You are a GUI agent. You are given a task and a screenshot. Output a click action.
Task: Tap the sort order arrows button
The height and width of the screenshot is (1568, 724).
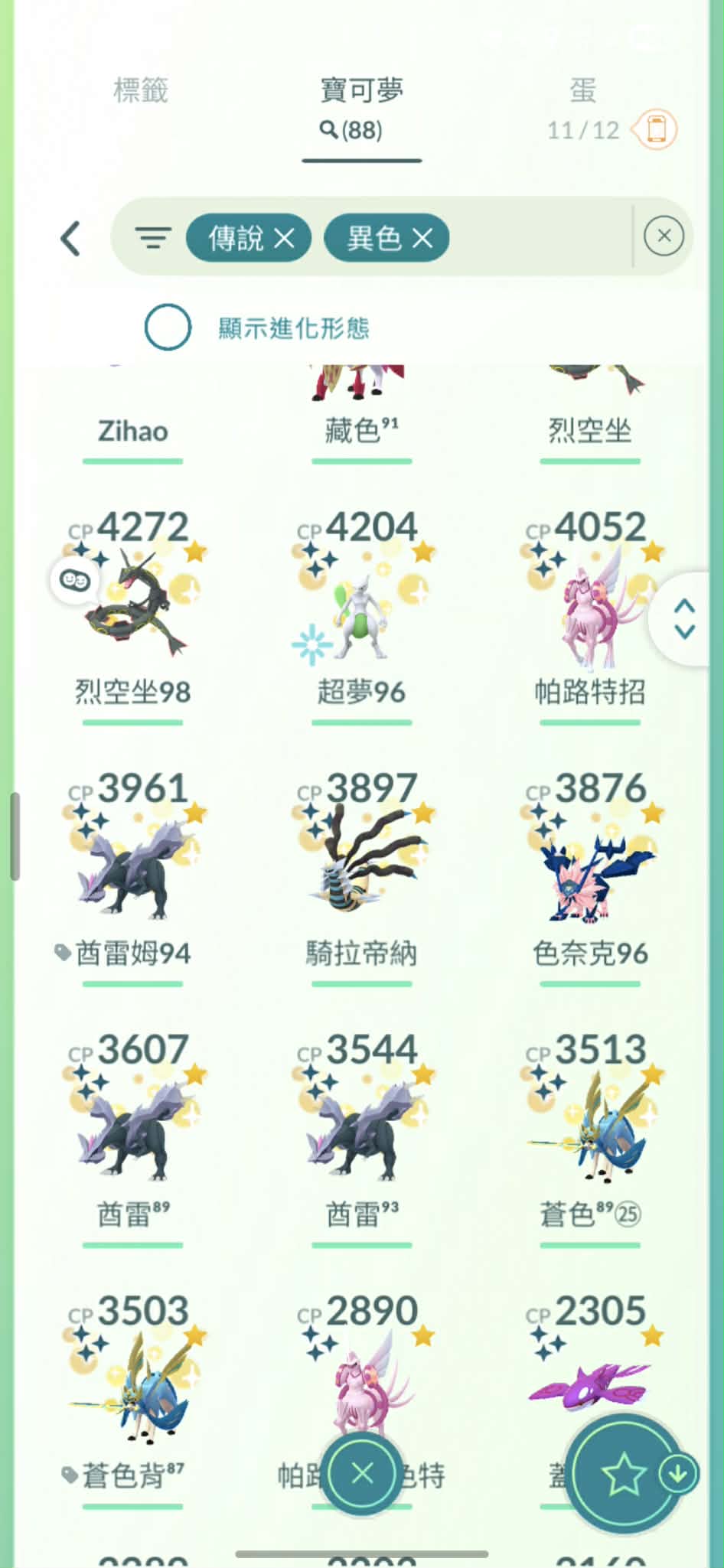[x=684, y=619]
